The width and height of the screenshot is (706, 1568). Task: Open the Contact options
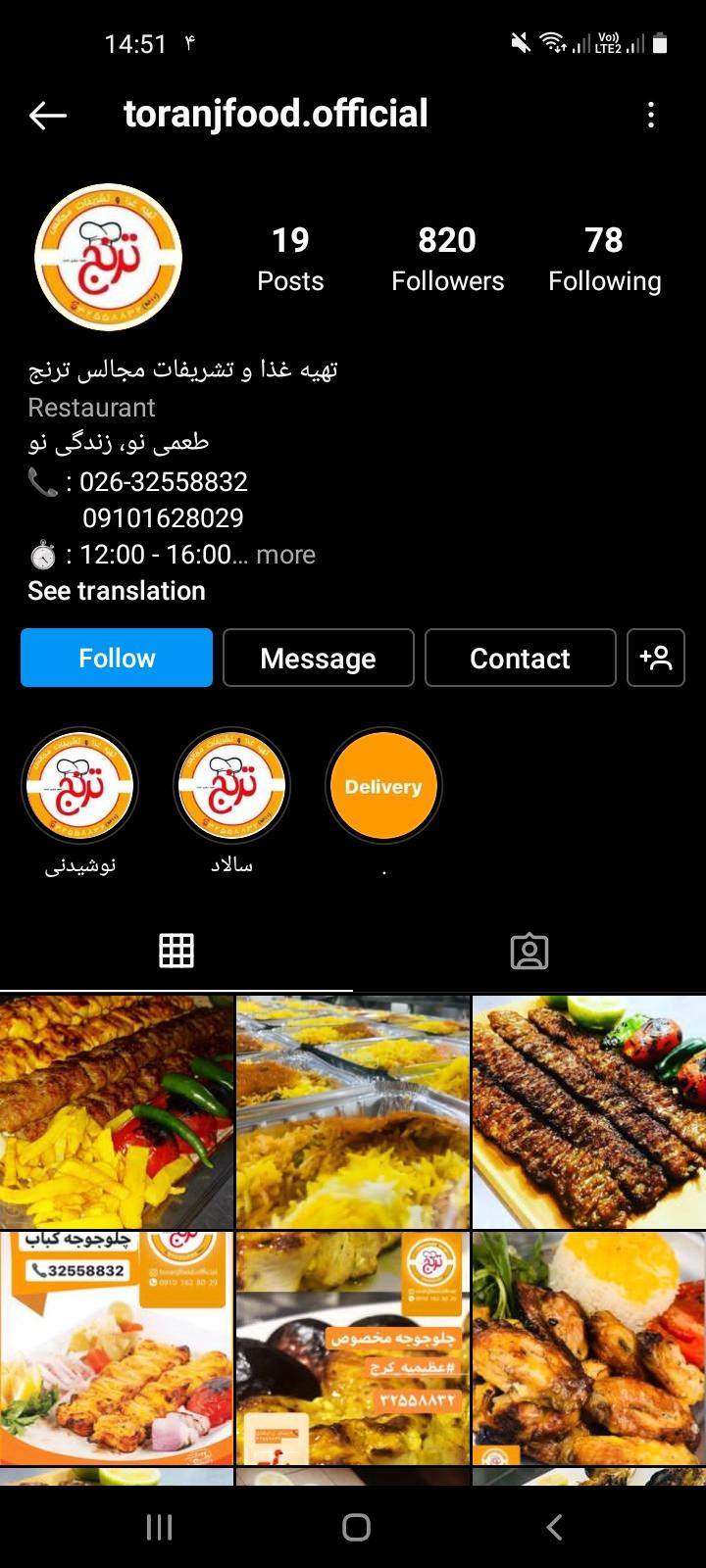(520, 658)
